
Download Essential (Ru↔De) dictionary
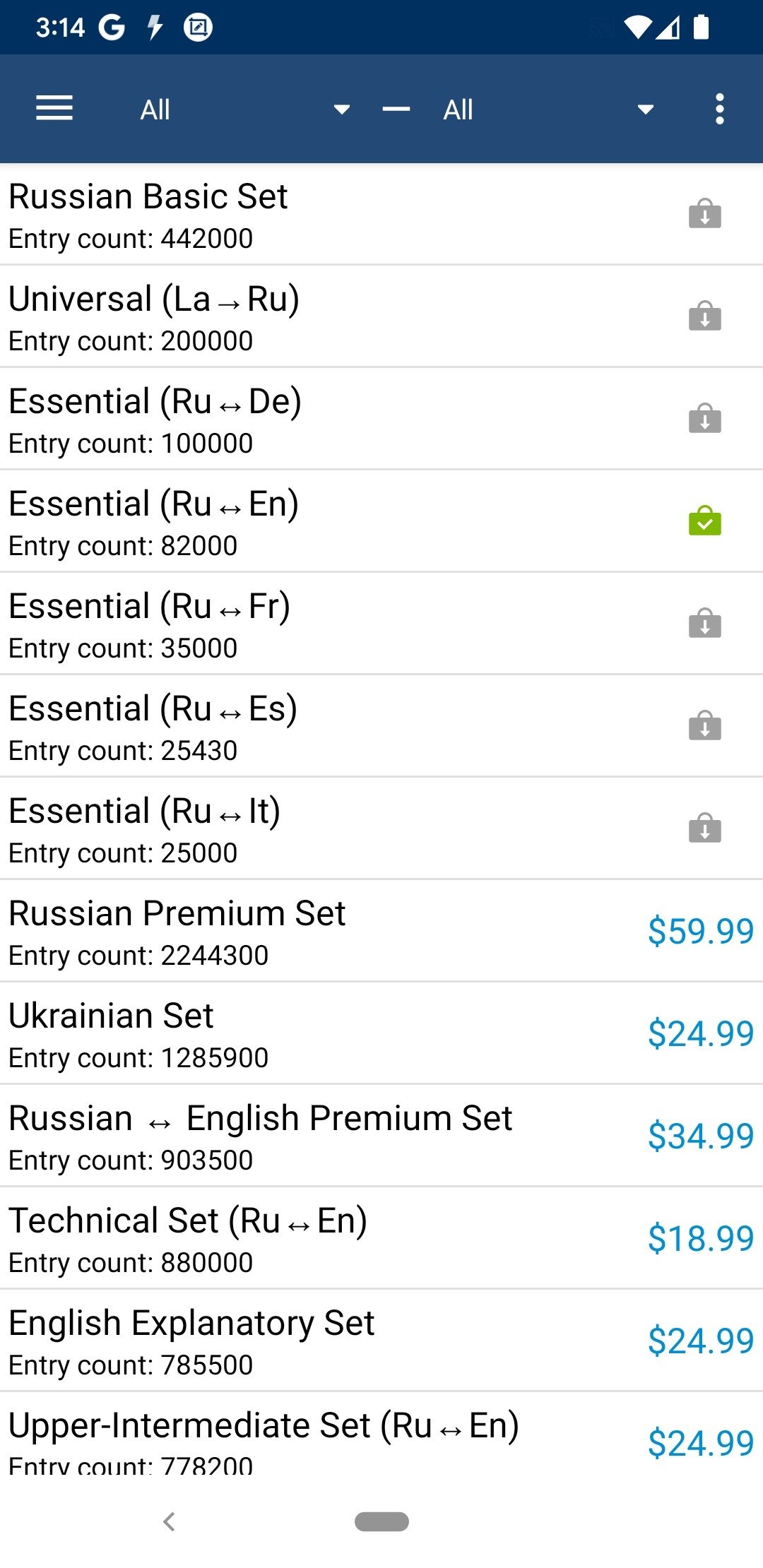(x=704, y=419)
